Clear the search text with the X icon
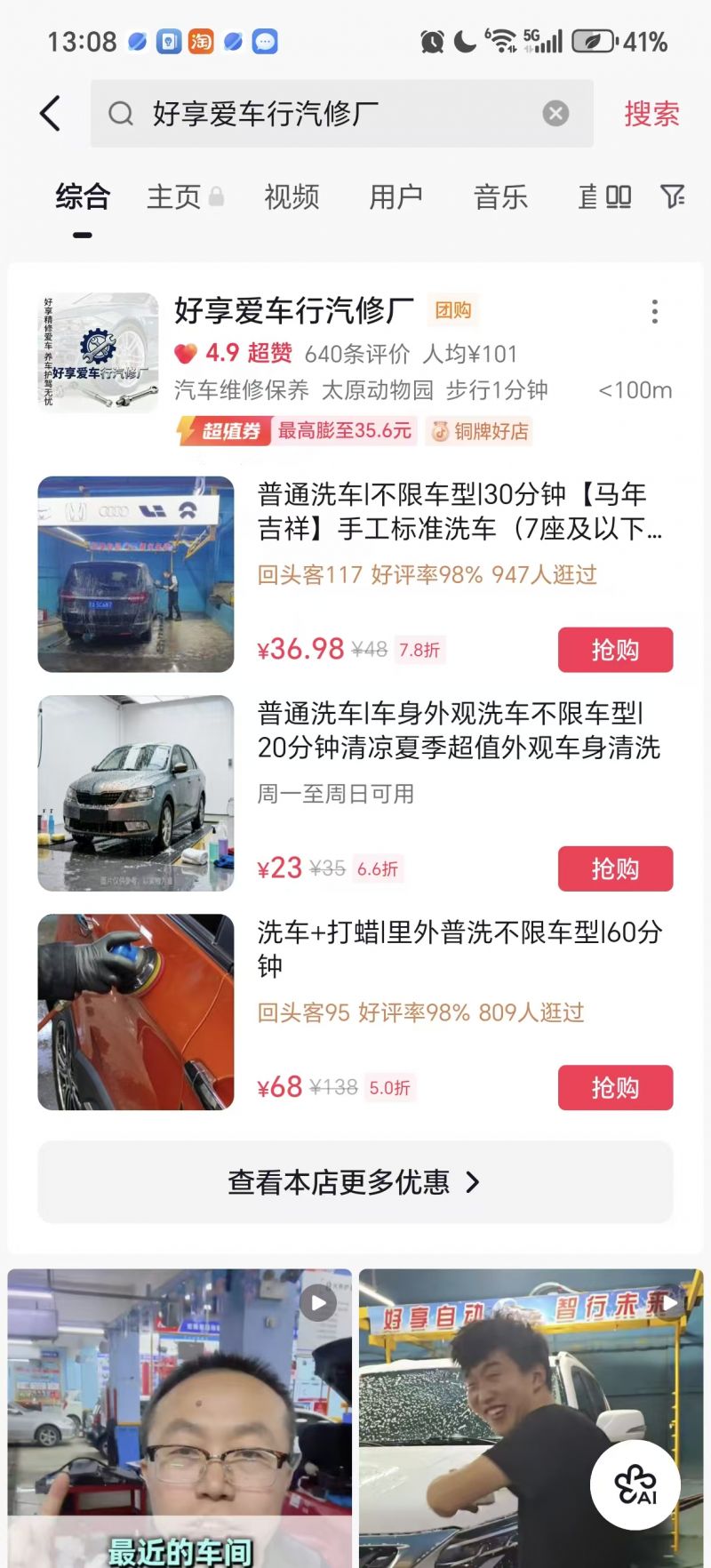The height and width of the screenshot is (1568, 711). pyautogui.click(x=555, y=114)
